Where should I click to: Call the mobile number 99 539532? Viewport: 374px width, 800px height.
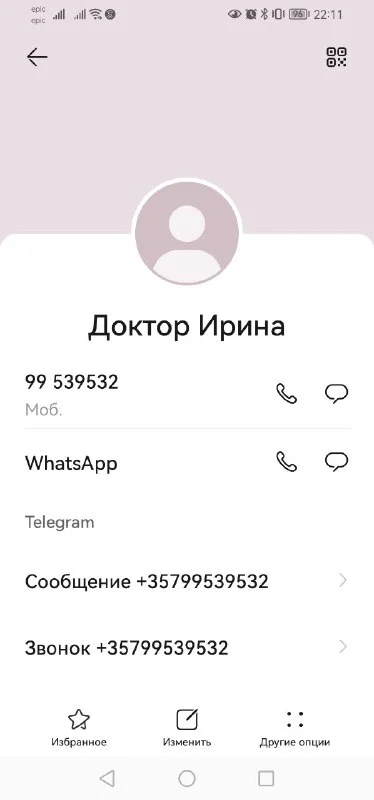(x=286, y=393)
